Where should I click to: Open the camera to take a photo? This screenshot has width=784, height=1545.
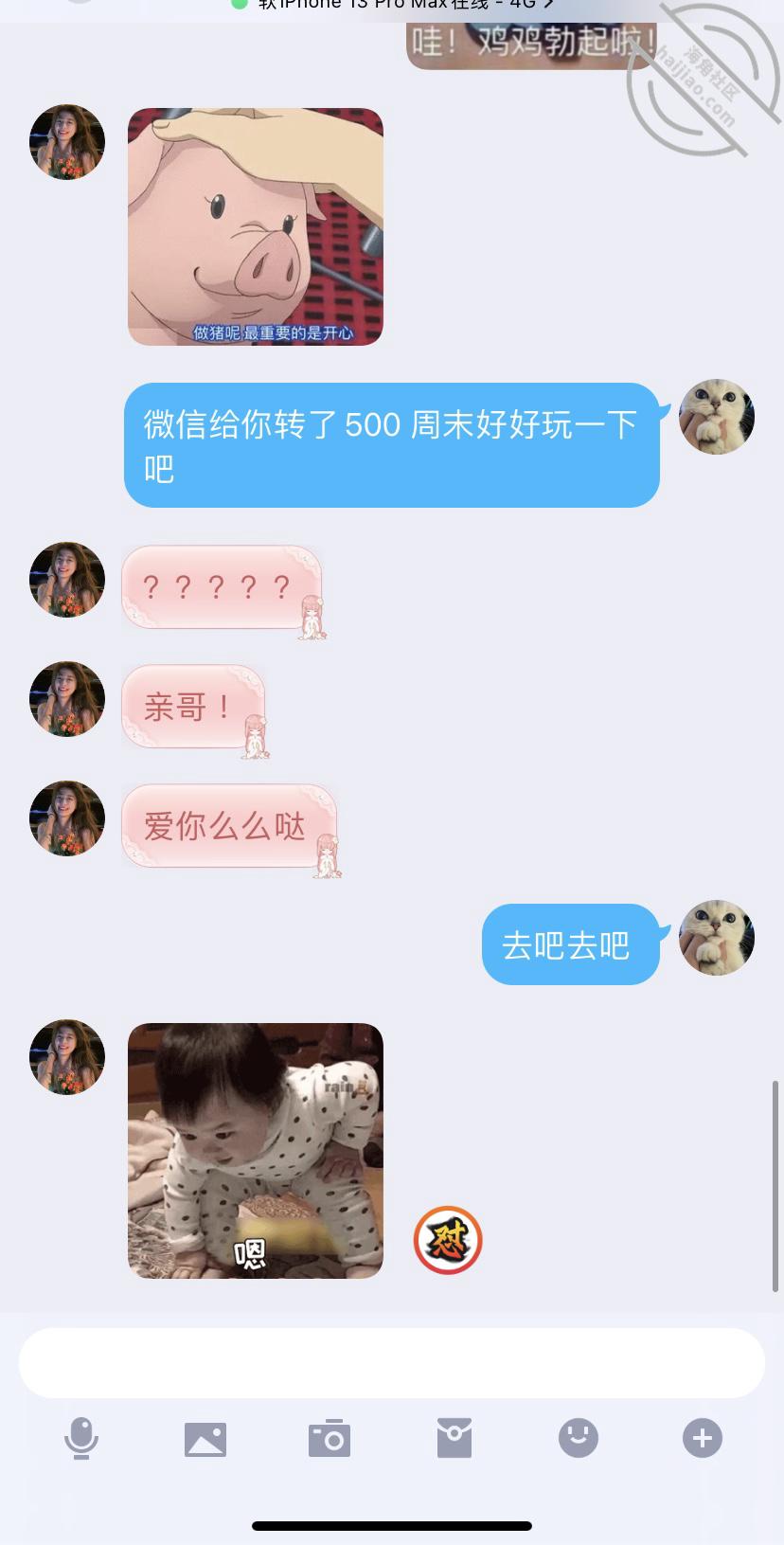(330, 1438)
